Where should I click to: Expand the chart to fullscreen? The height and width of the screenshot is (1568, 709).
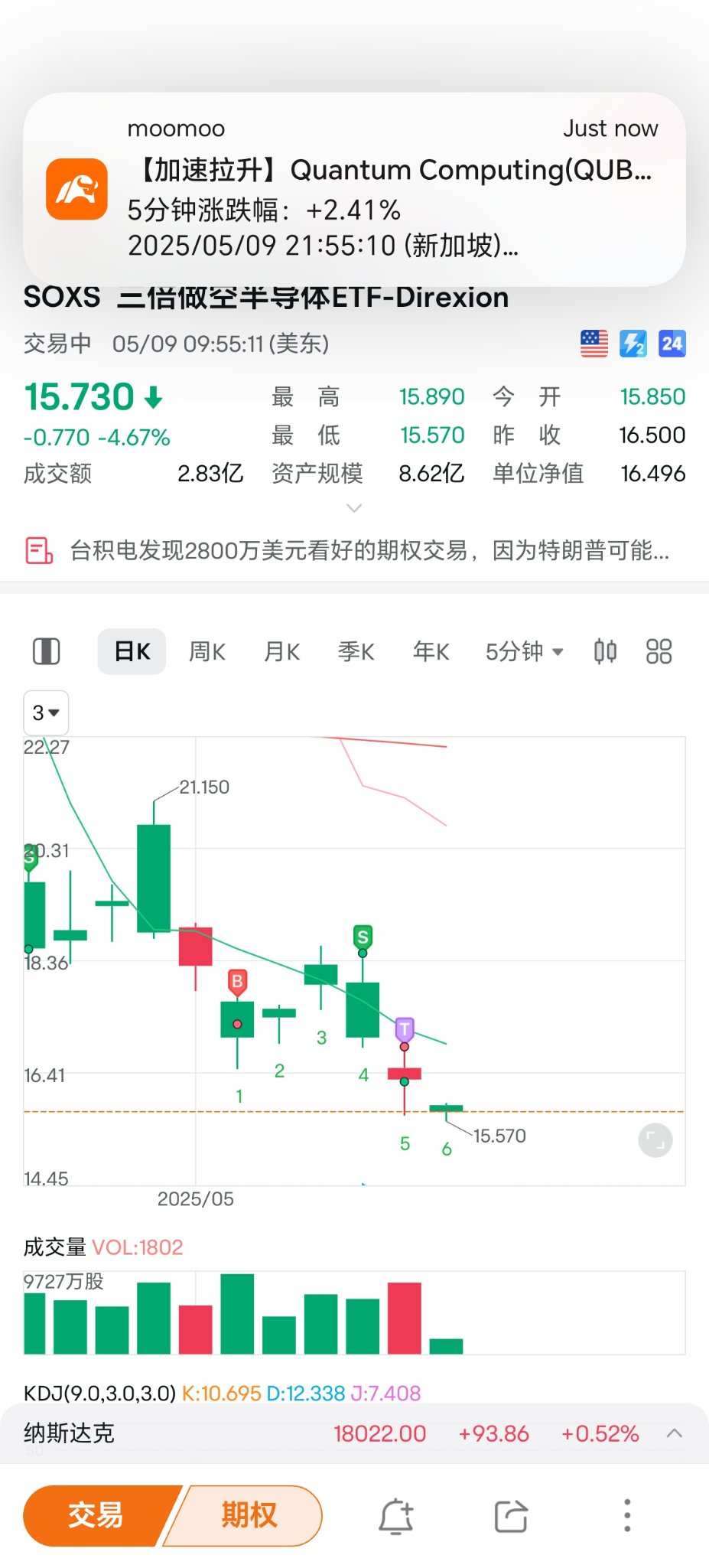click(655, 1140)
